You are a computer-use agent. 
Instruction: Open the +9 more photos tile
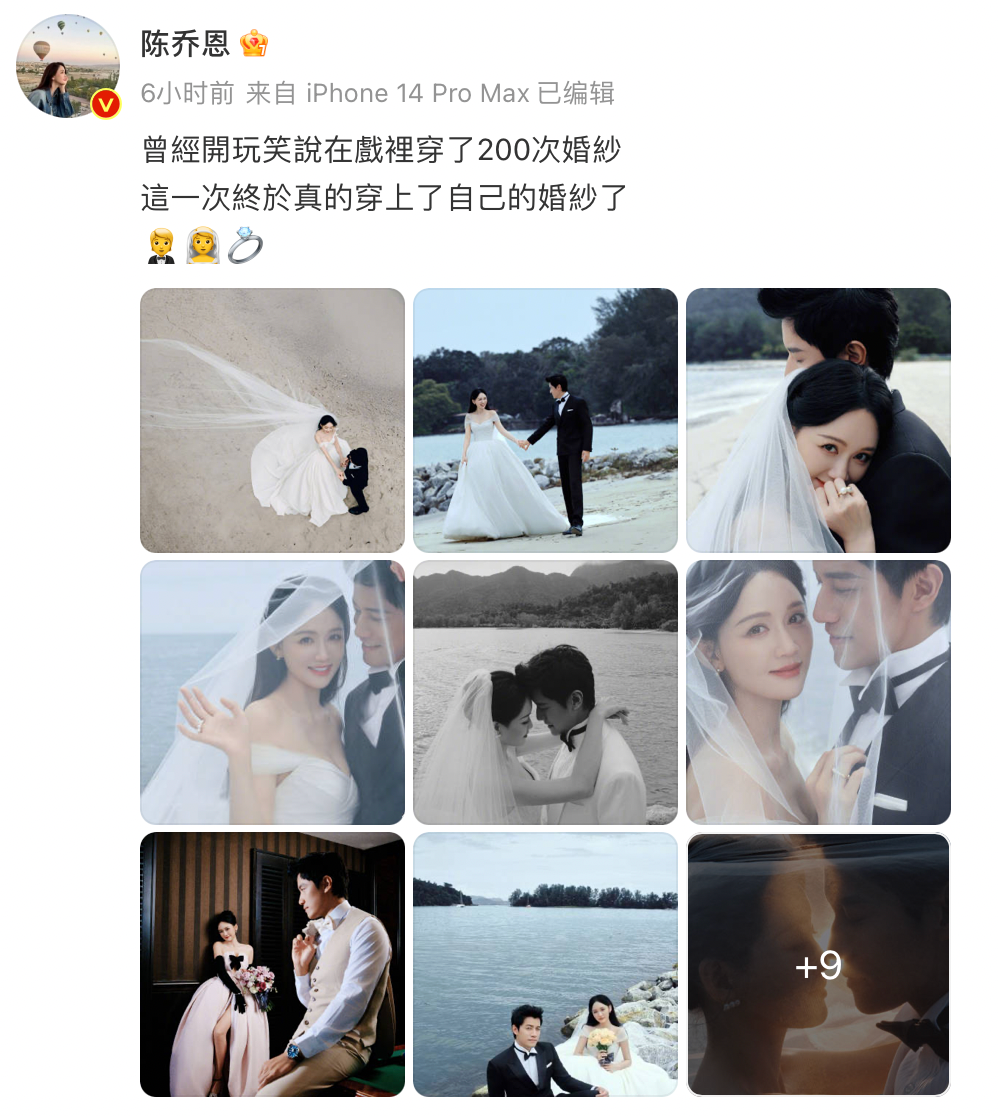point(818,964)
